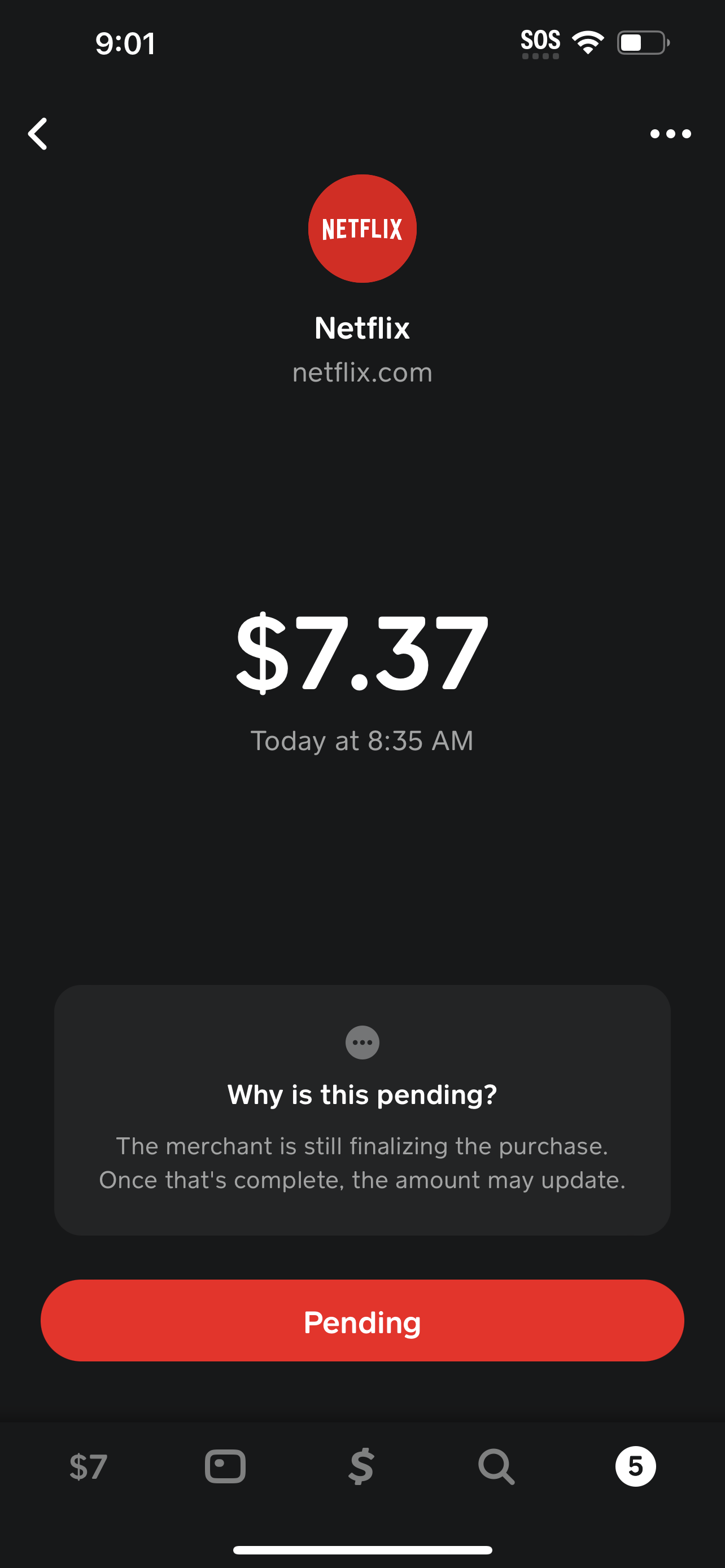Tap the red Pending button
The height and width of the screenshot is (1568, 725).
pos(362,1321)
